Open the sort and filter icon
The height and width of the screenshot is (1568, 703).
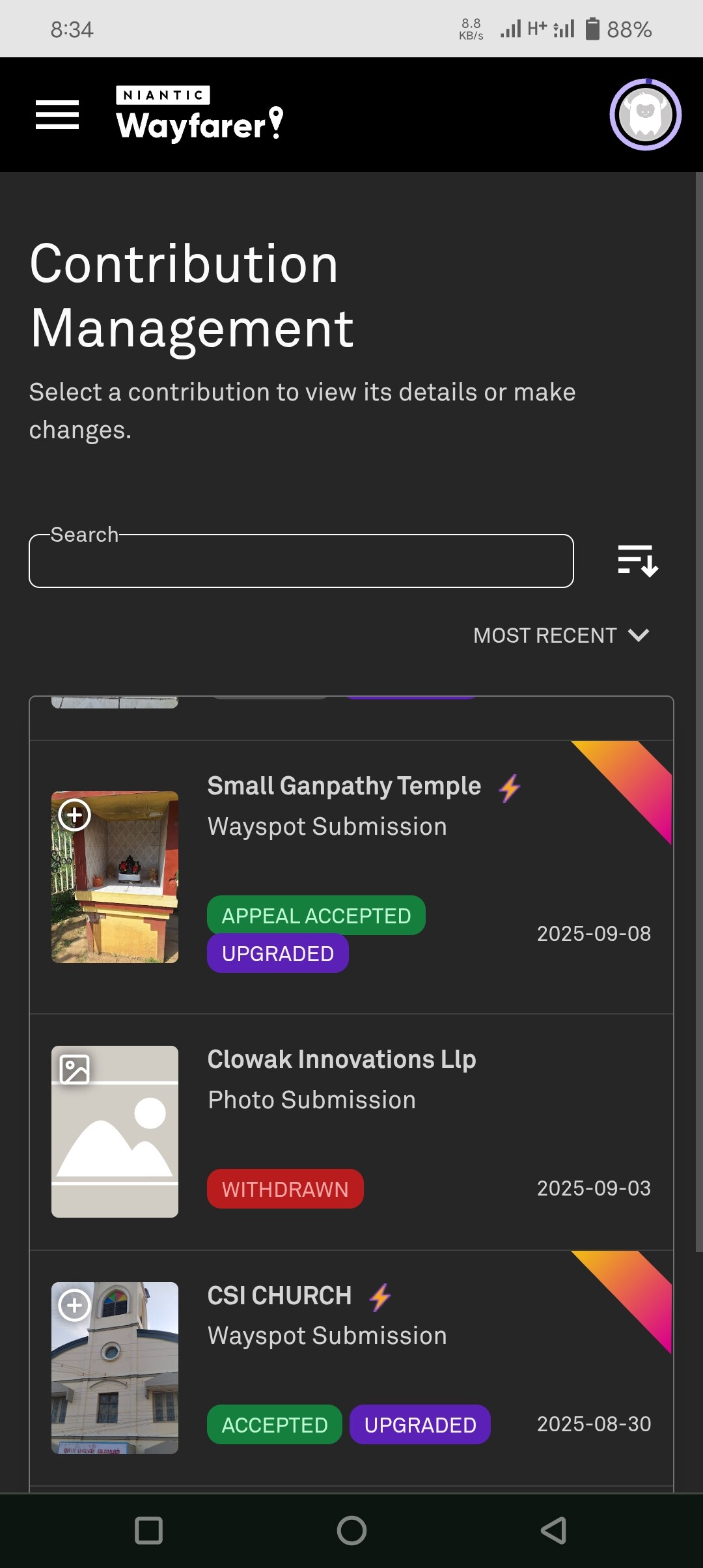pyautogui.click(x=637, y=561)
